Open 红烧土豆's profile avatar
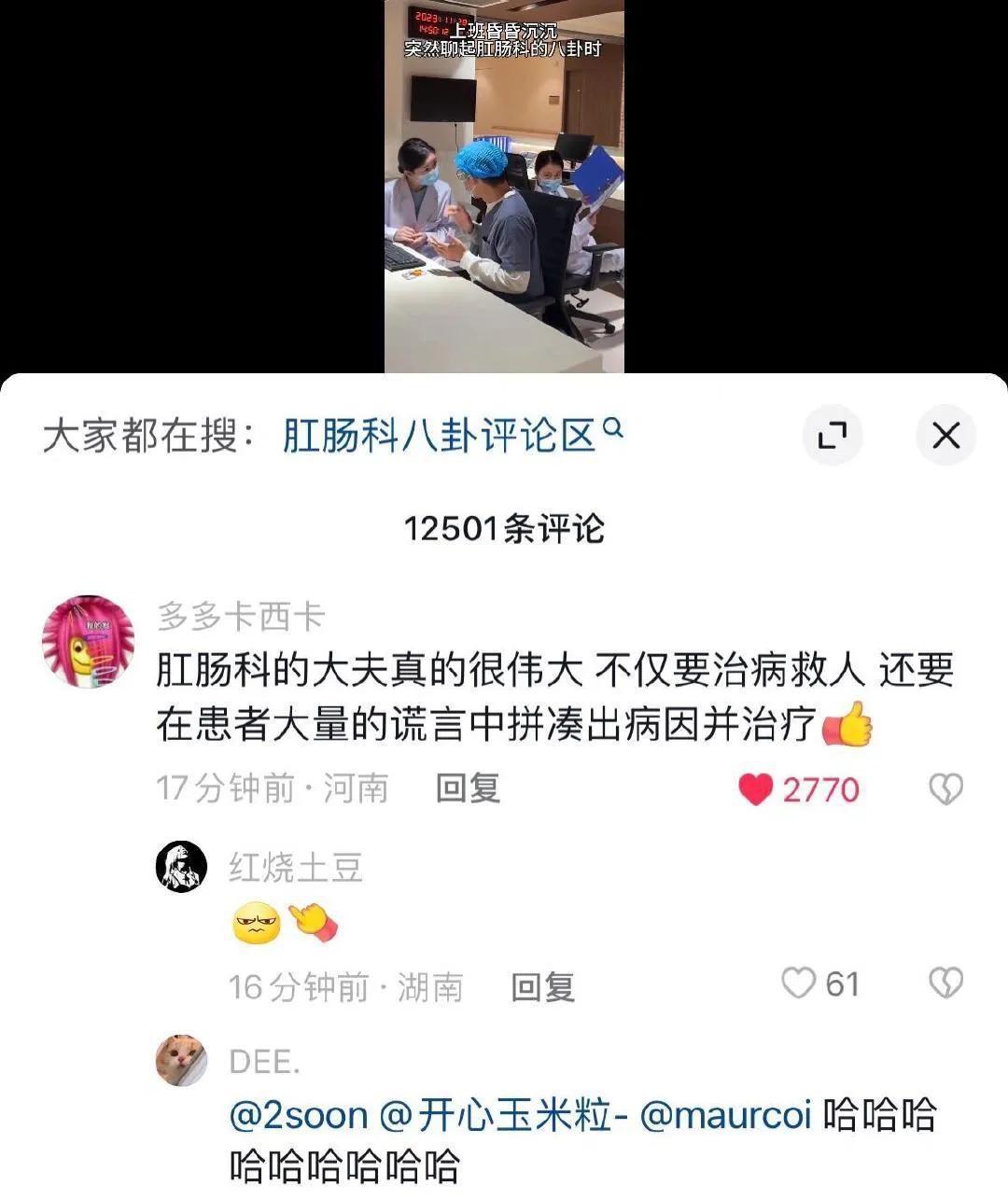Image resolution: width=1008 pixels, height=1199 pixels. 181,867
